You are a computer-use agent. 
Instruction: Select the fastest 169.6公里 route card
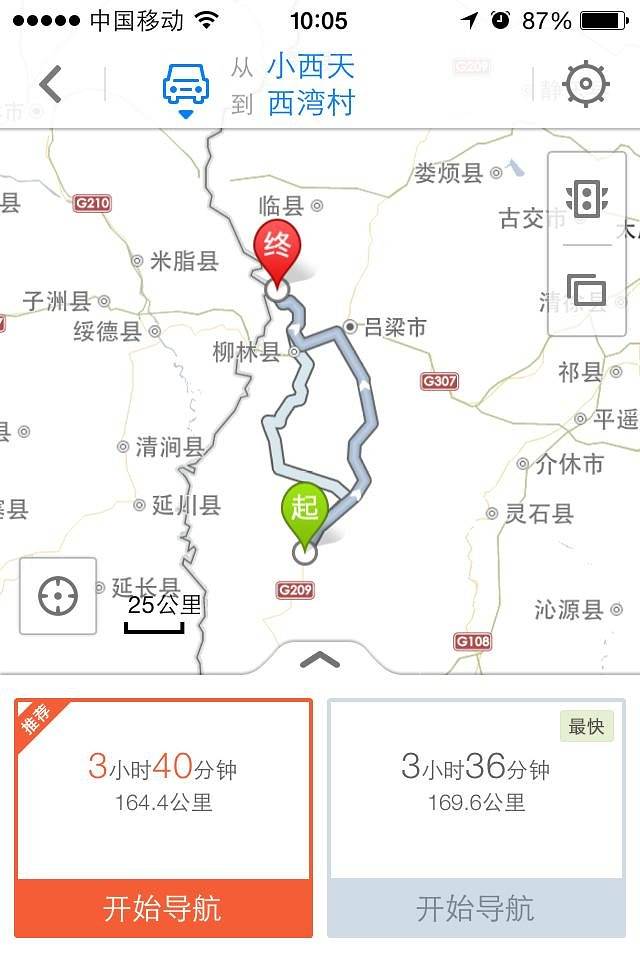pyautogui.click(x=475, y=785)
